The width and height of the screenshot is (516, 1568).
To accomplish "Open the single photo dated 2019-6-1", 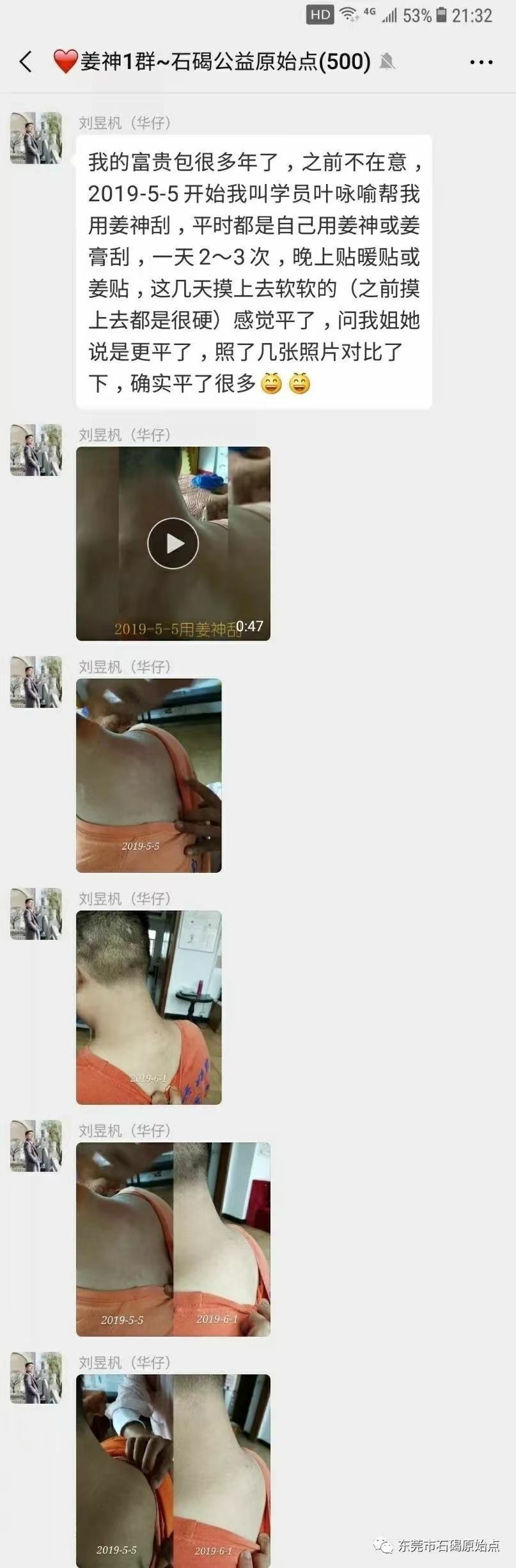I will [148, 1007].
